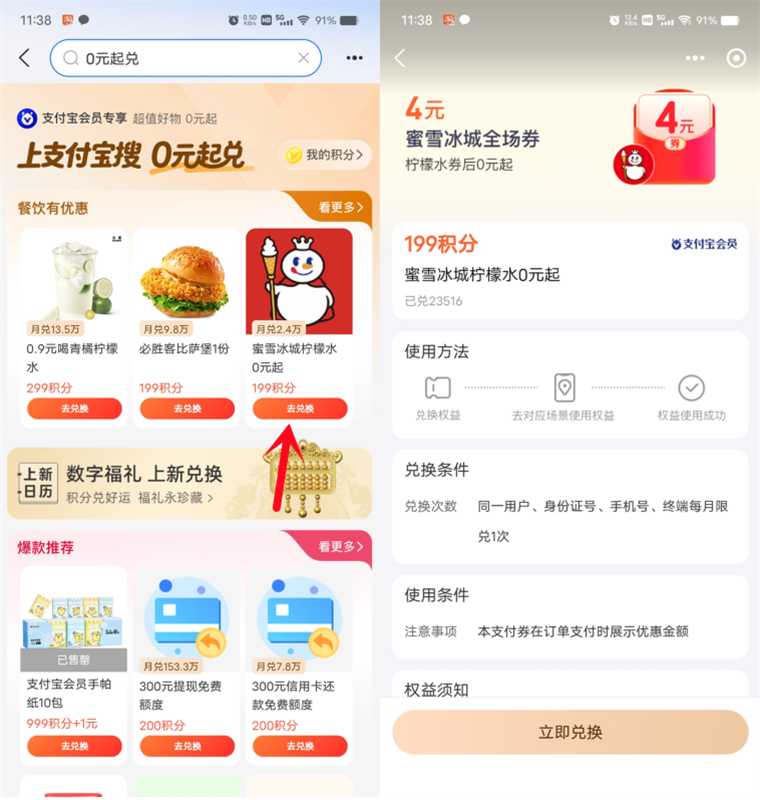Go back from the 蜜雪冰城全场券 detail page
The image size is (760, 800).
click(400, 59)
